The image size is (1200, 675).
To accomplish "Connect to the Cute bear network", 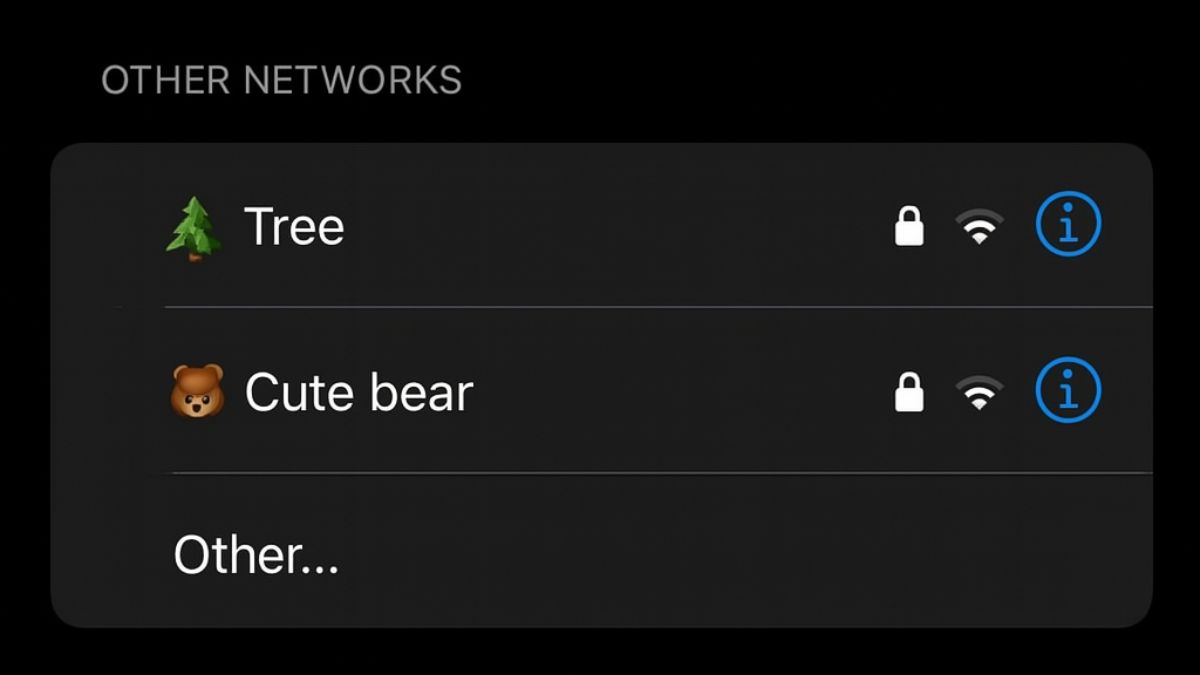I will coord(358,392).
